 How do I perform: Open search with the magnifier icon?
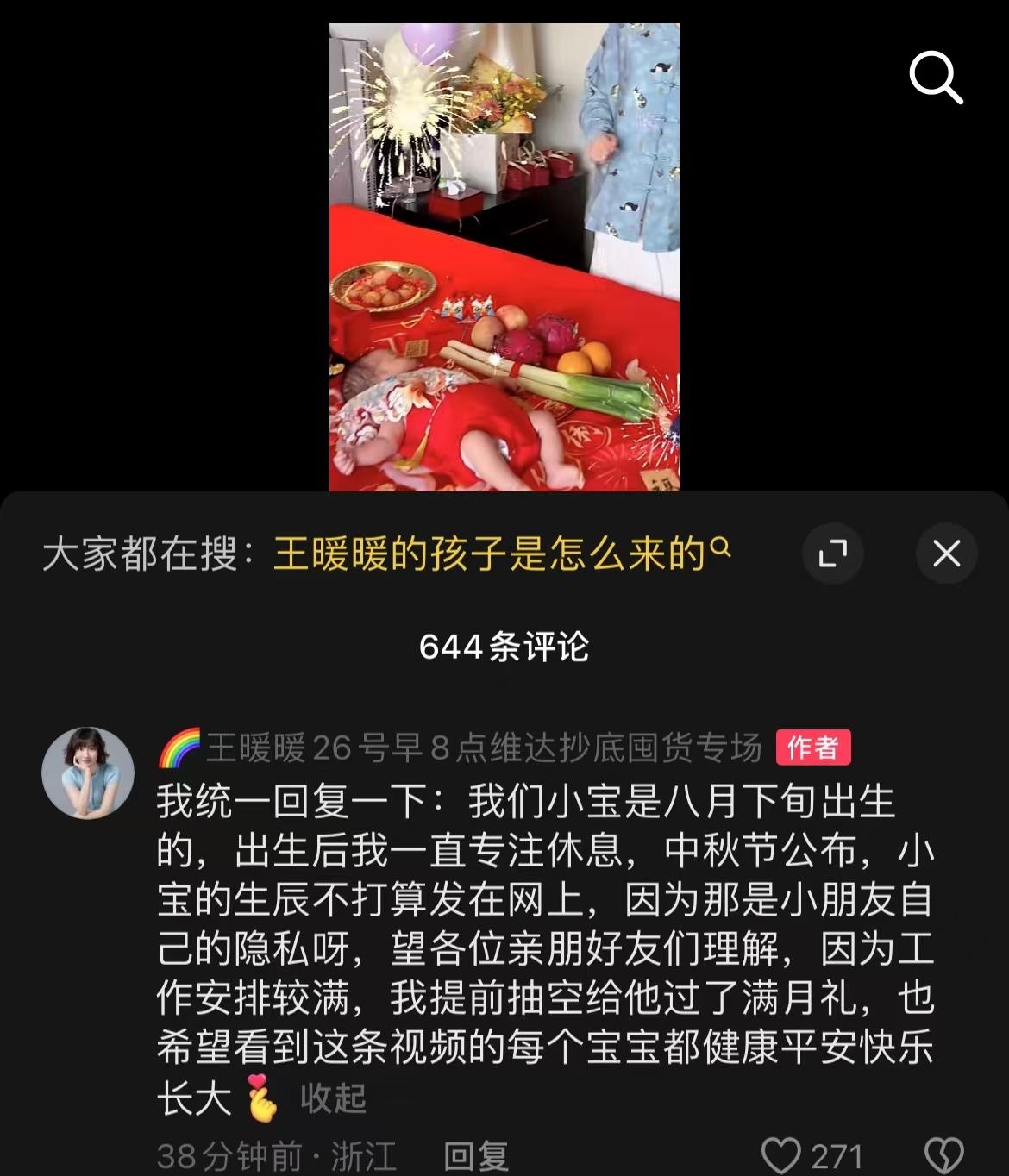pos(936,78)
